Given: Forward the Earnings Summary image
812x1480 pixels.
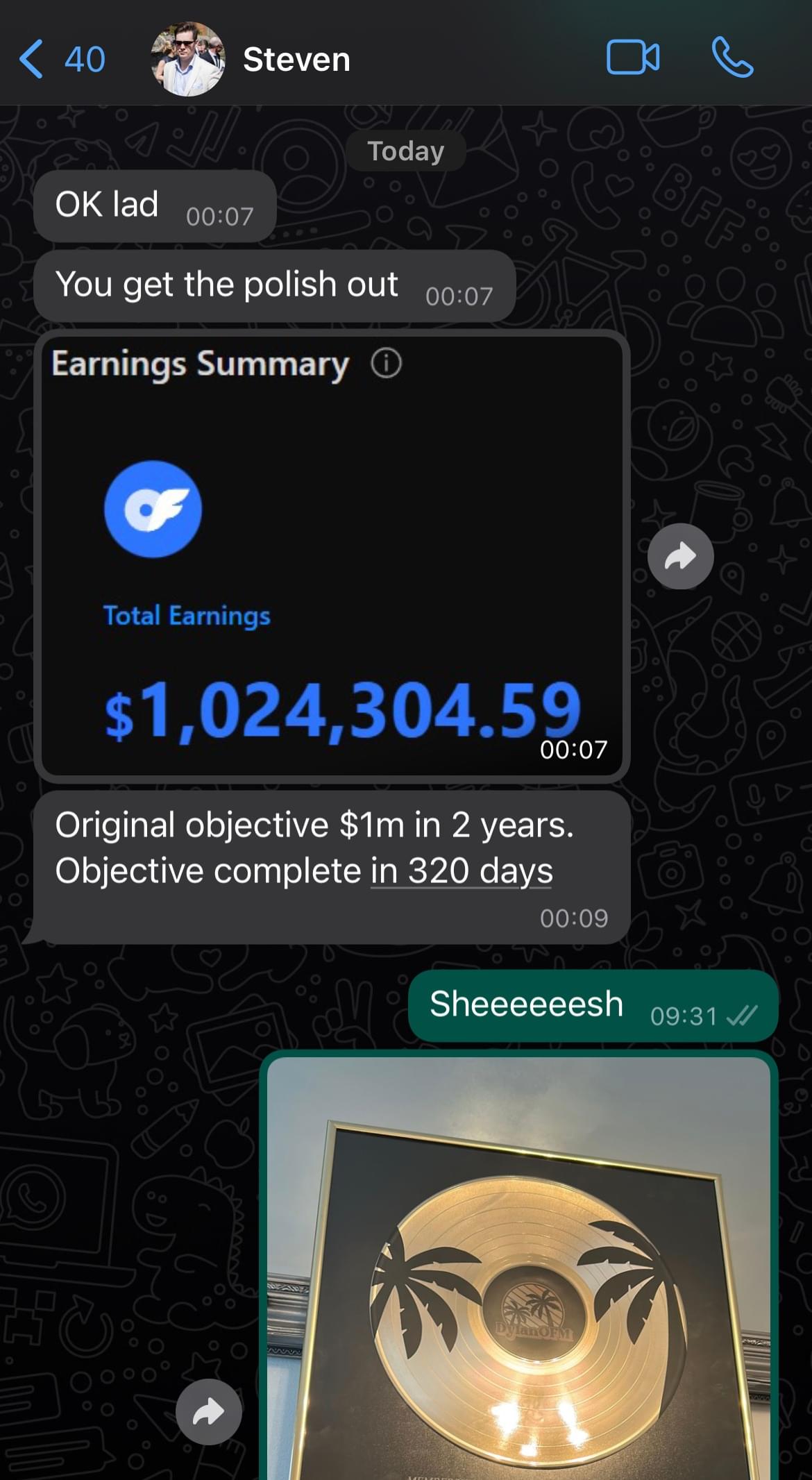Looking at the screenshot, I should coord(680,556).
